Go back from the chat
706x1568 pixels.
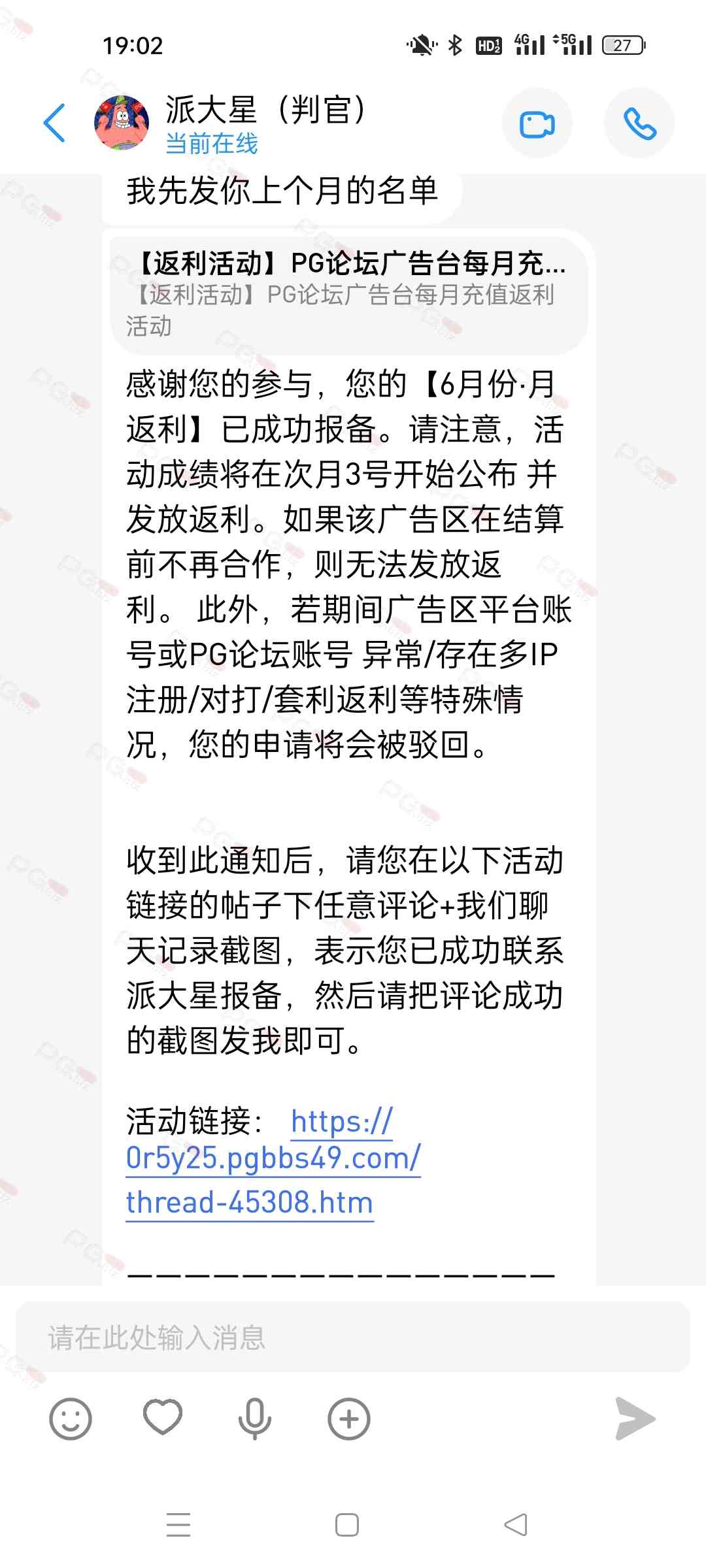55,123
